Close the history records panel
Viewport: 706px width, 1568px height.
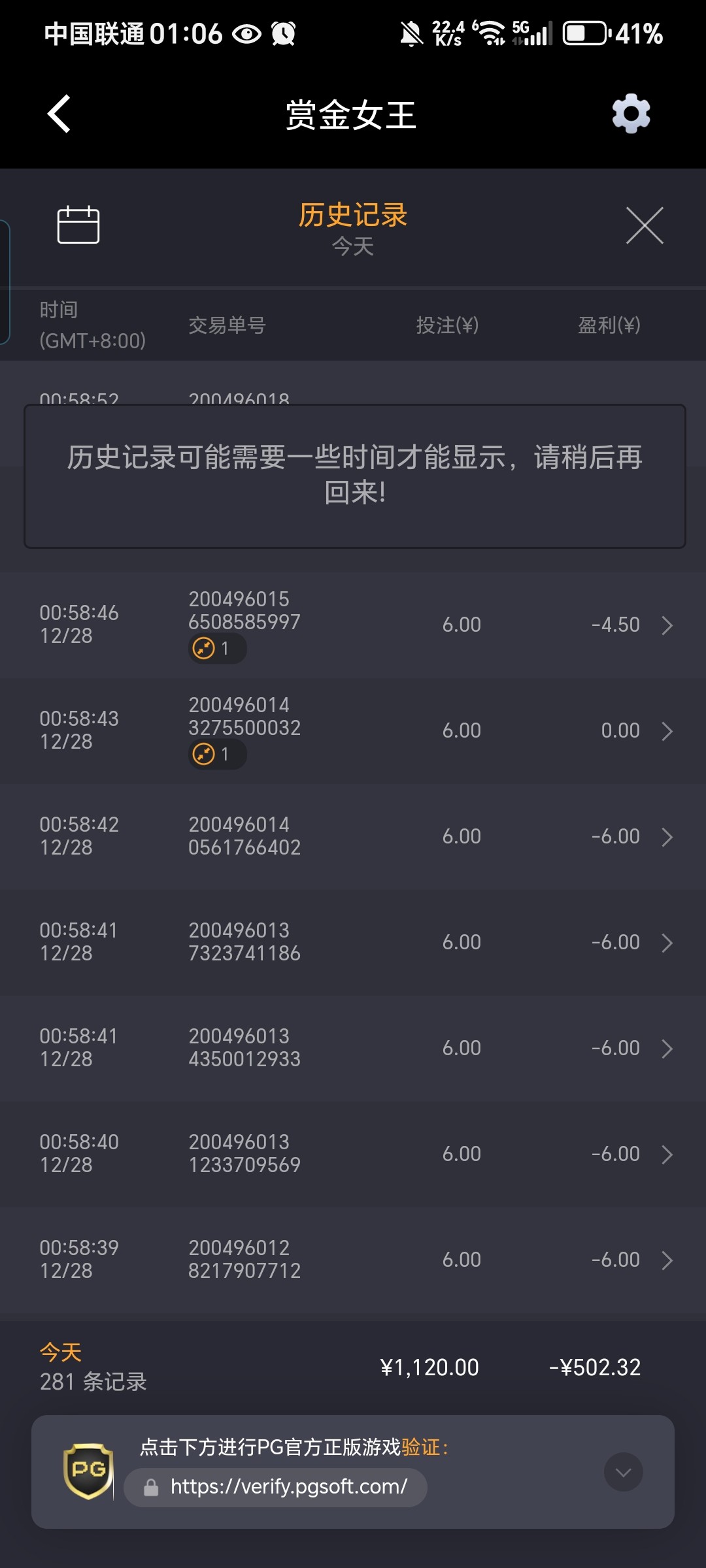pos(645,225)
